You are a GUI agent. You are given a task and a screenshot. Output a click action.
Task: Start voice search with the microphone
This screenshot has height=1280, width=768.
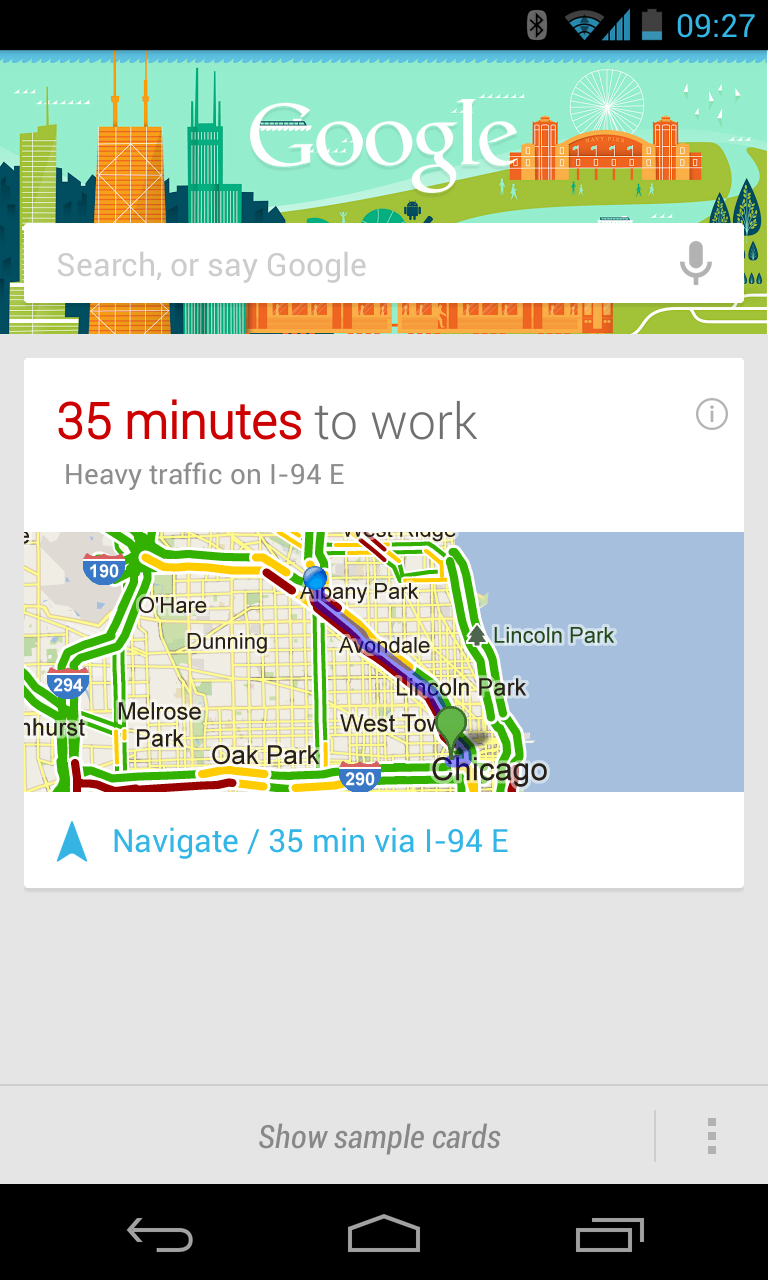[696, 264]
